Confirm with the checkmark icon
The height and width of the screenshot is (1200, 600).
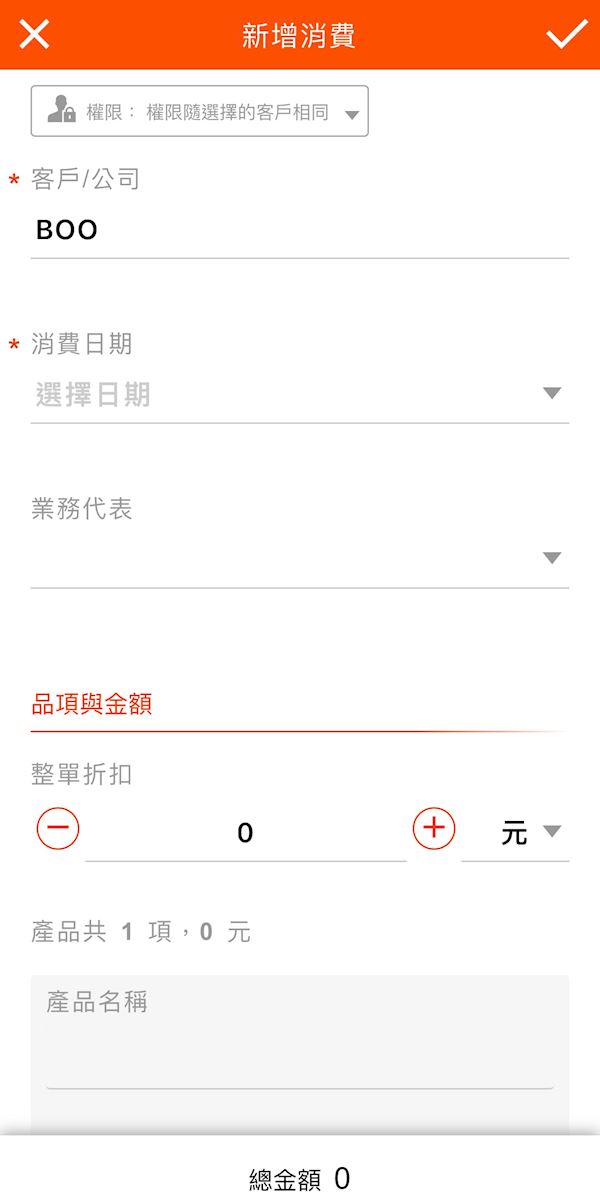coord(566,35)
